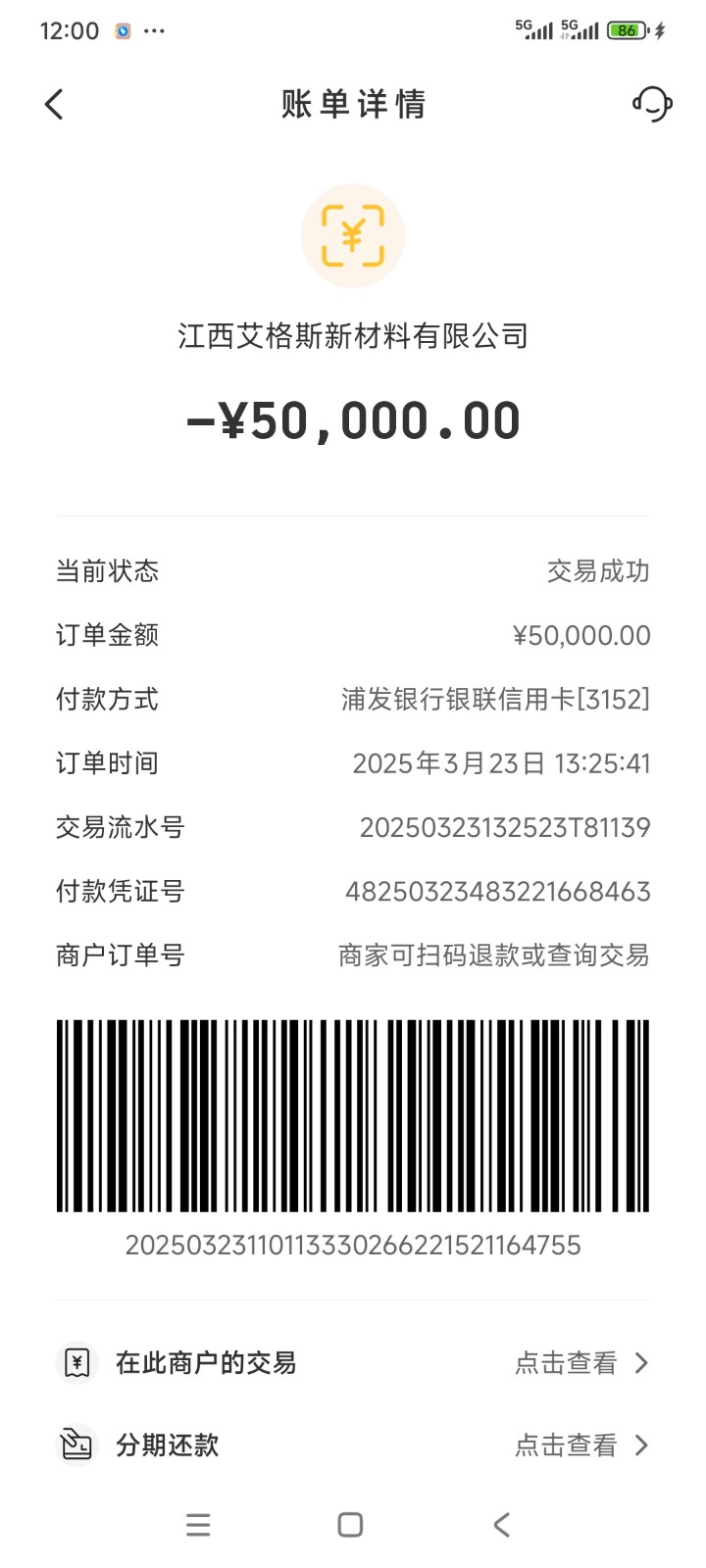This screenshot has width=706, height=1568.
Task: Open the installment repayment row
Action: point(353,1445)
